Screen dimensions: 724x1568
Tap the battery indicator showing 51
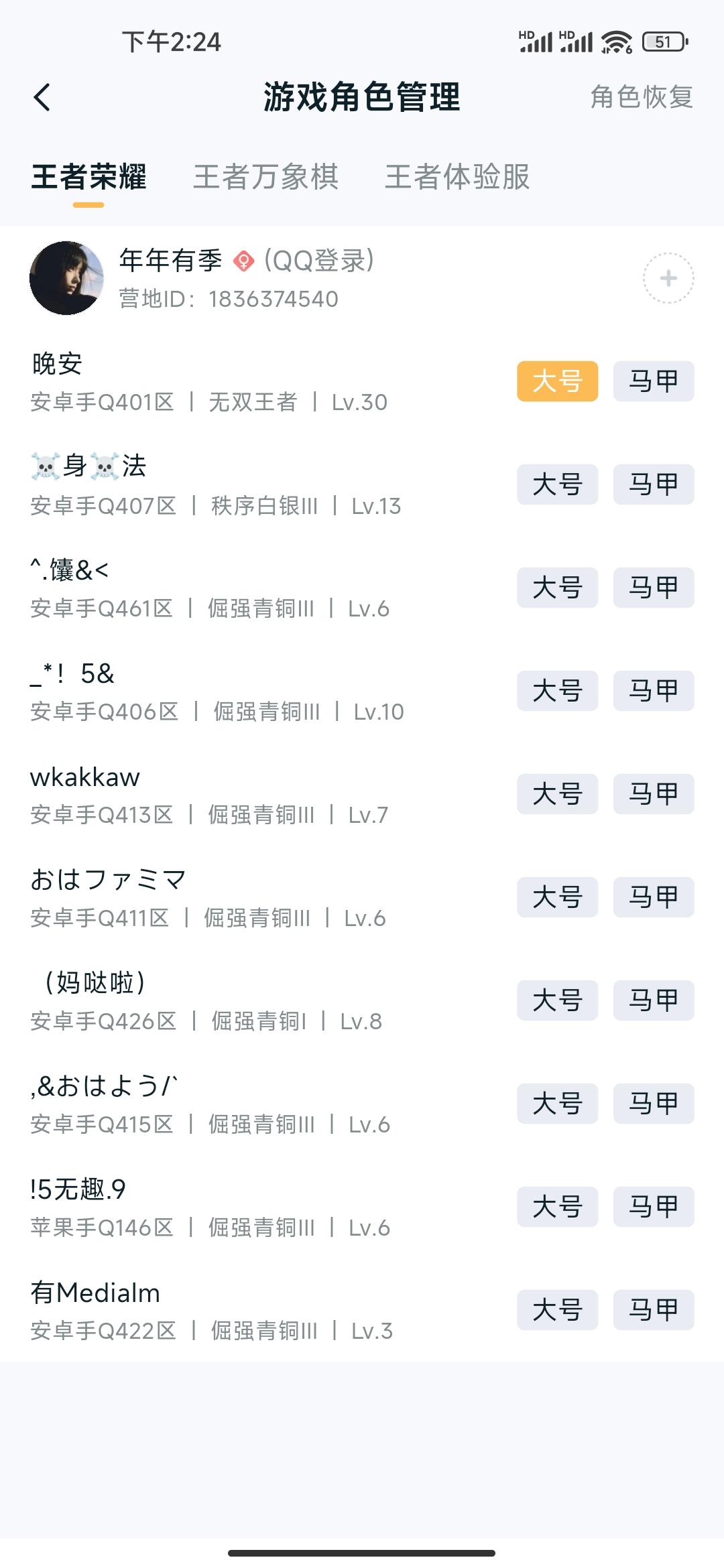coord(663,42)
